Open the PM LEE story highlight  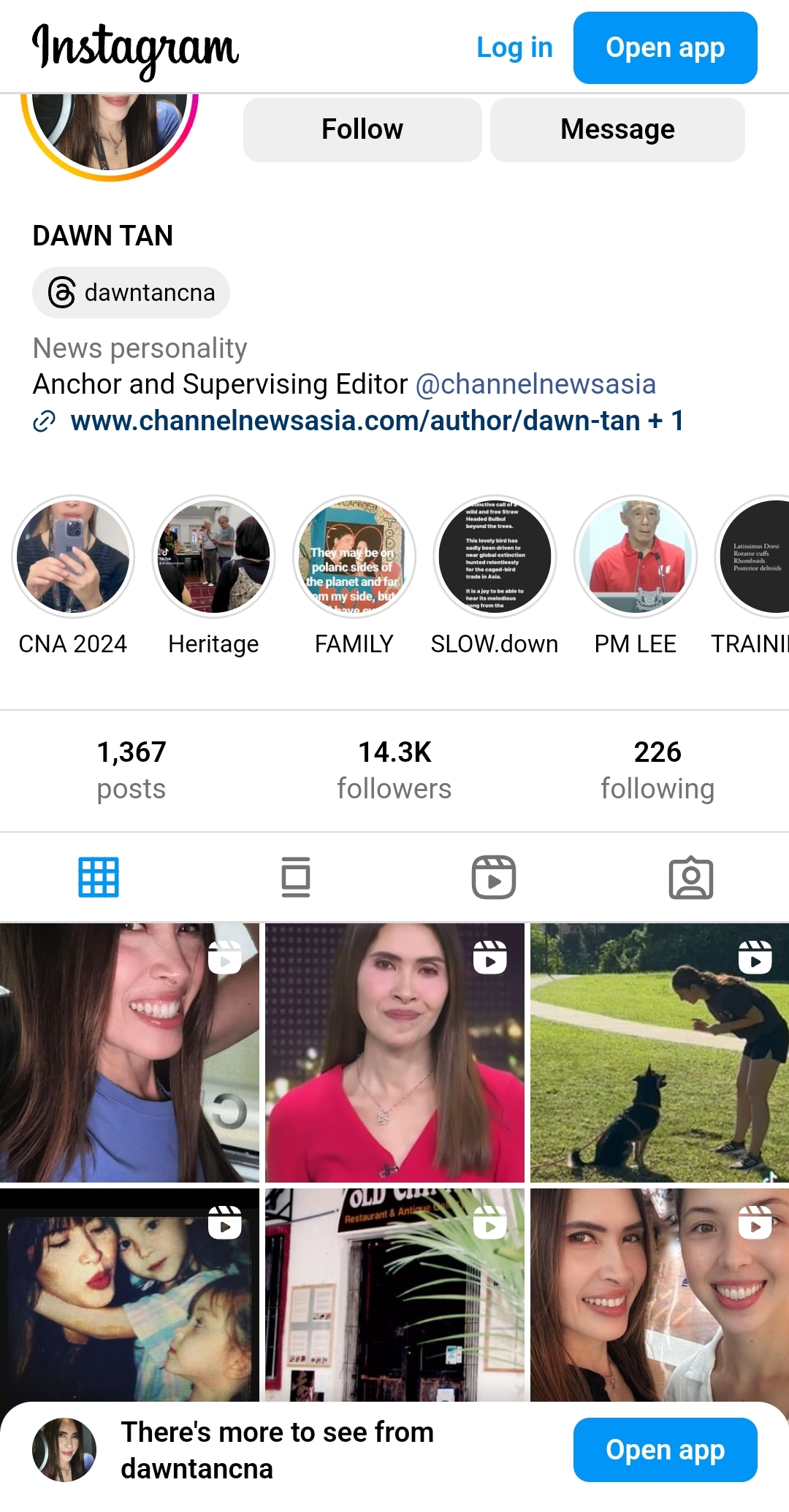point(636,557)
